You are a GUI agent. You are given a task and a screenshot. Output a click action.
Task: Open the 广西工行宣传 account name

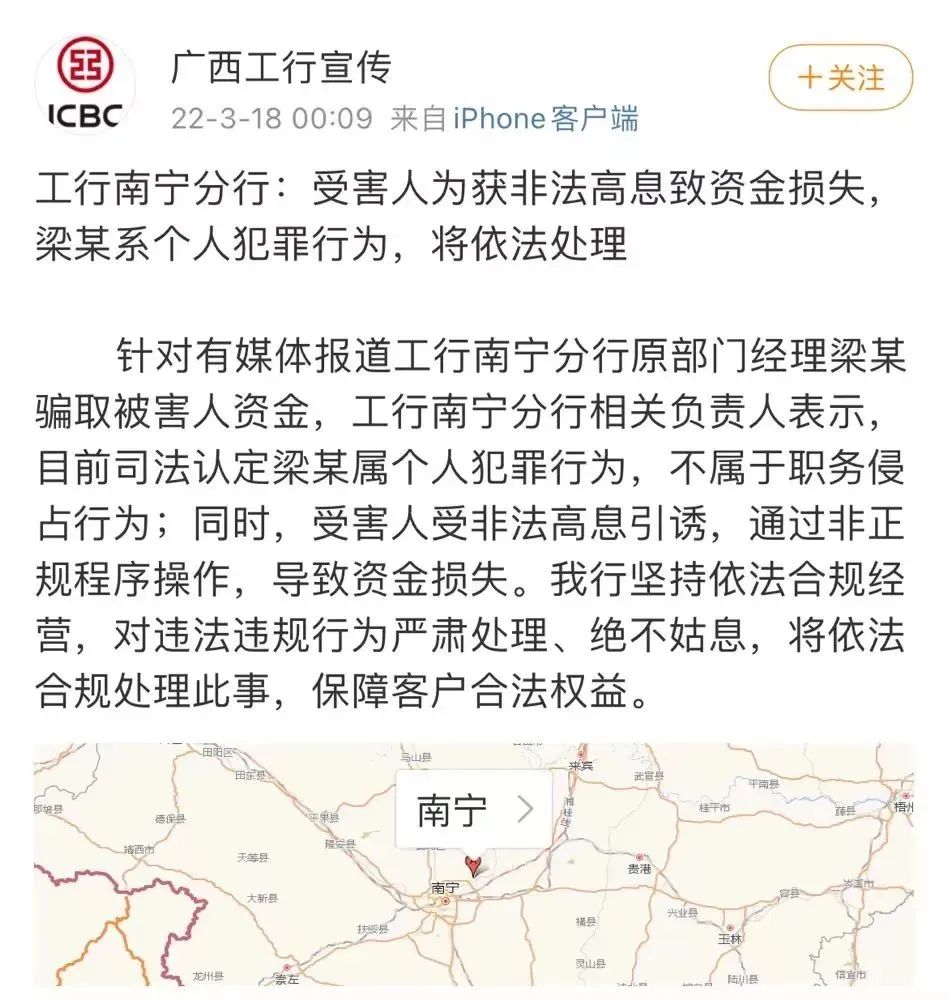(281, 68)
